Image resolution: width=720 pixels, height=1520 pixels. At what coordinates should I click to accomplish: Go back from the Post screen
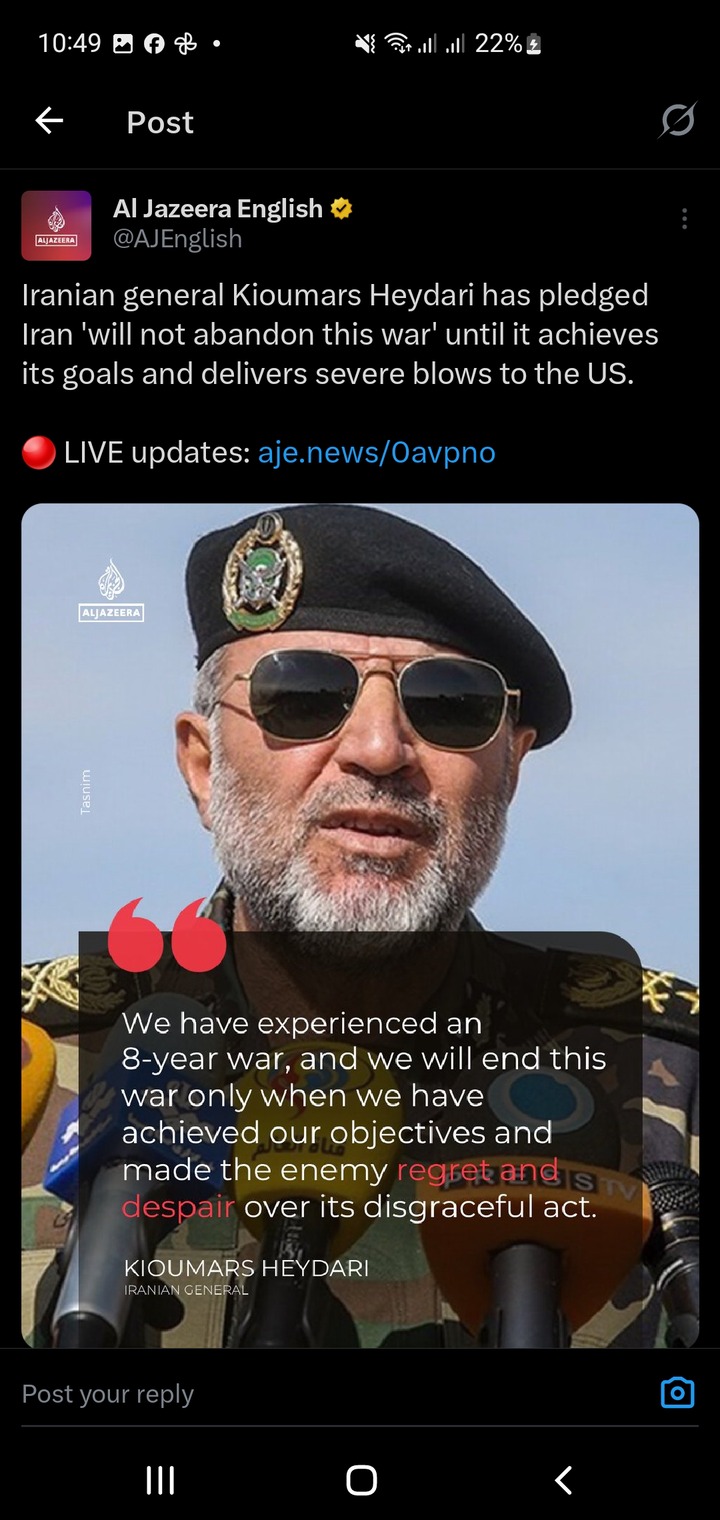(49, 121)
